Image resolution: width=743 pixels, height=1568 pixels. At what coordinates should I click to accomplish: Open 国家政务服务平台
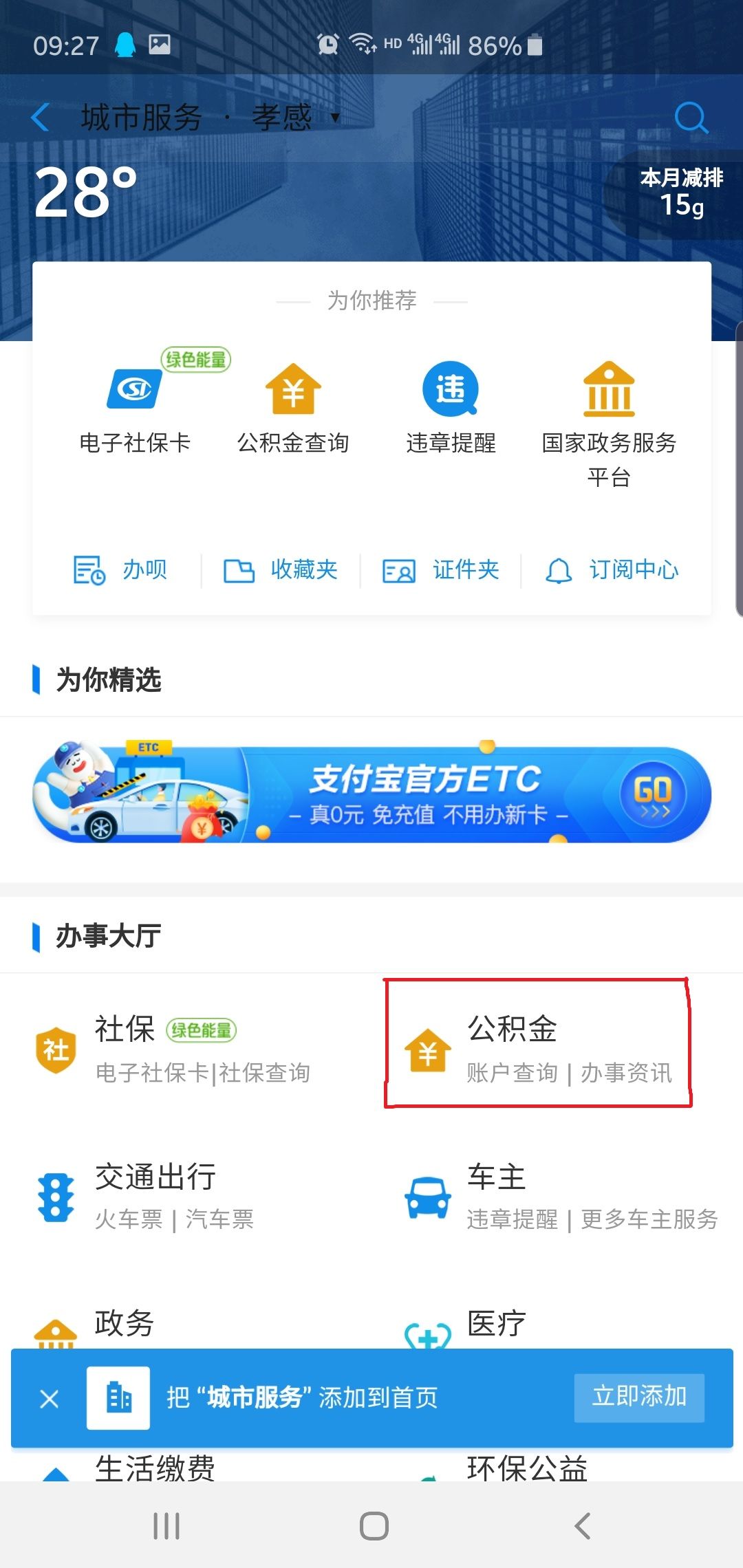pyautogui.click(x=609, y=420)
